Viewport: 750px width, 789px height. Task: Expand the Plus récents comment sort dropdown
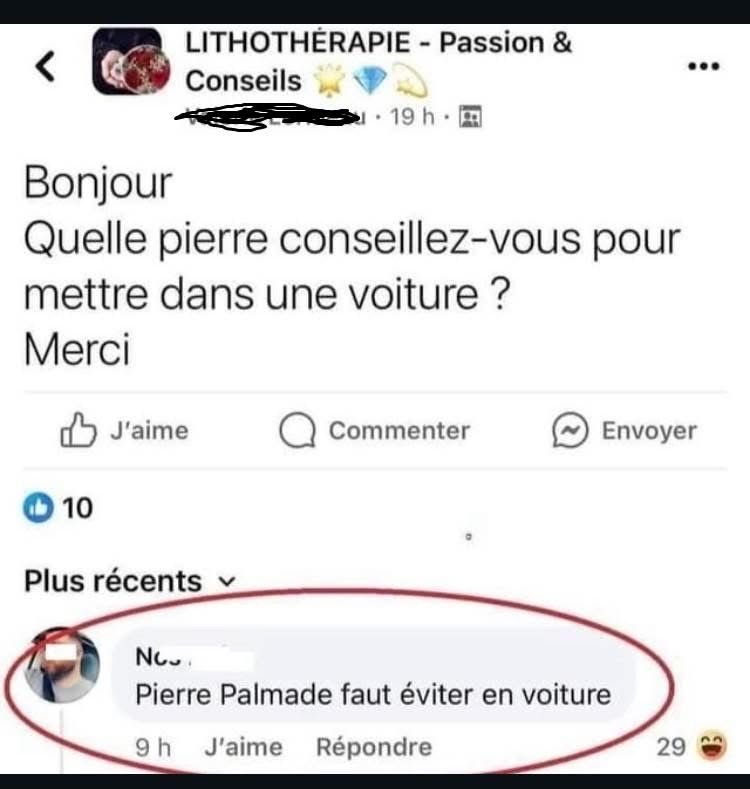[x=130, y=581]
